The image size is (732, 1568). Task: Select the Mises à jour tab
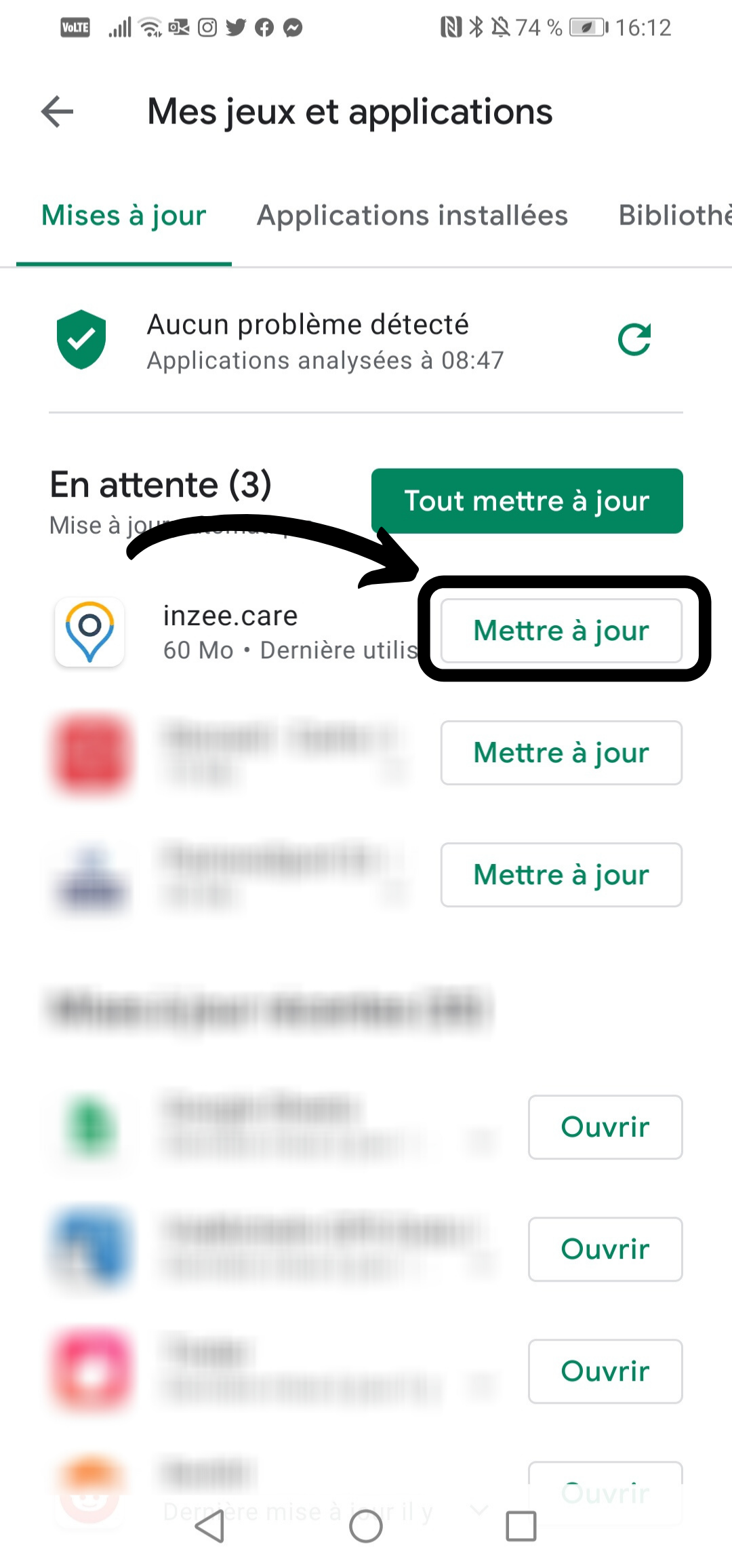[x=124, y=216]
